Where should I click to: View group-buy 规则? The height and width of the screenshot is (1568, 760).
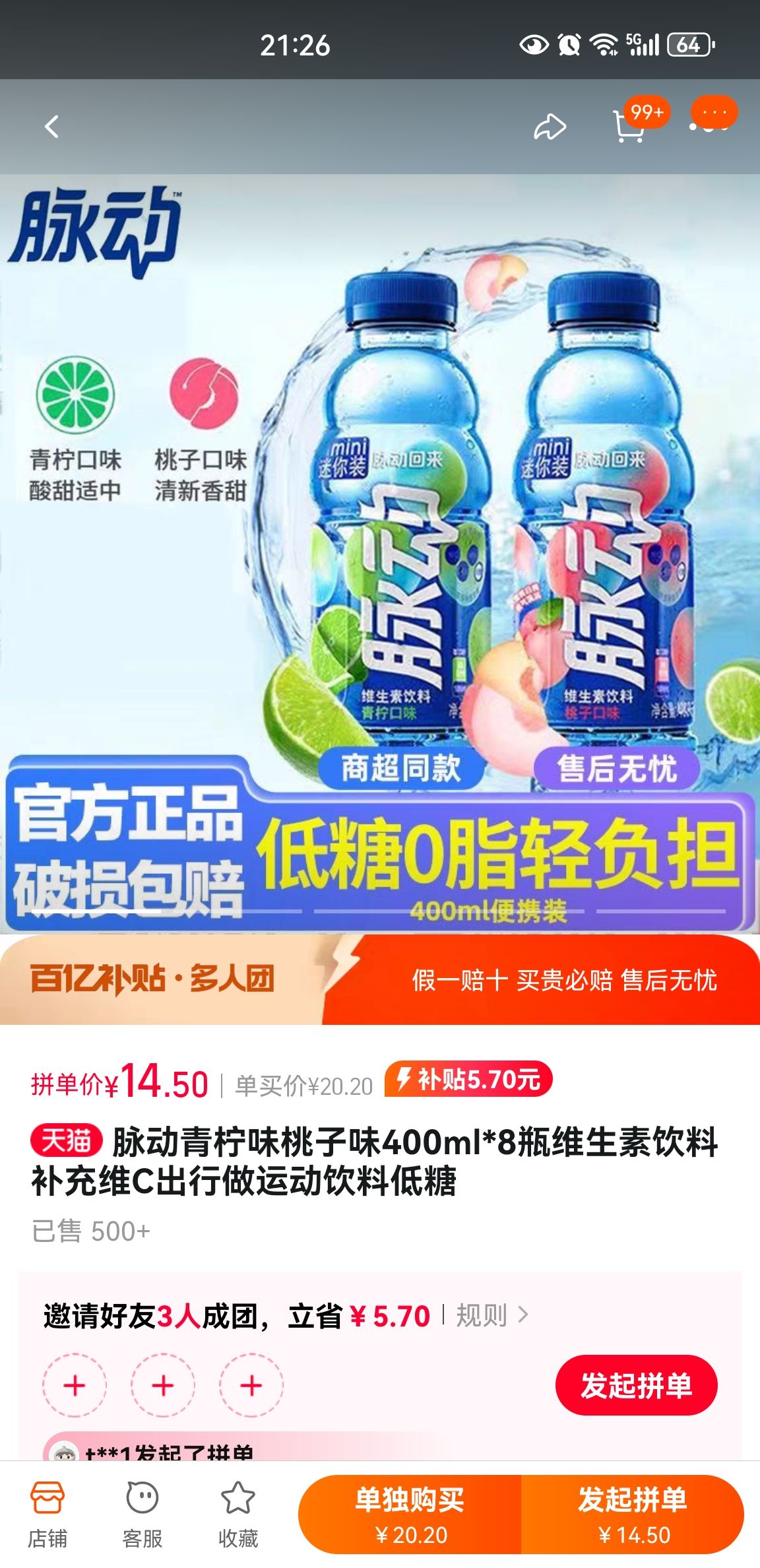[x=492, y=1315]
